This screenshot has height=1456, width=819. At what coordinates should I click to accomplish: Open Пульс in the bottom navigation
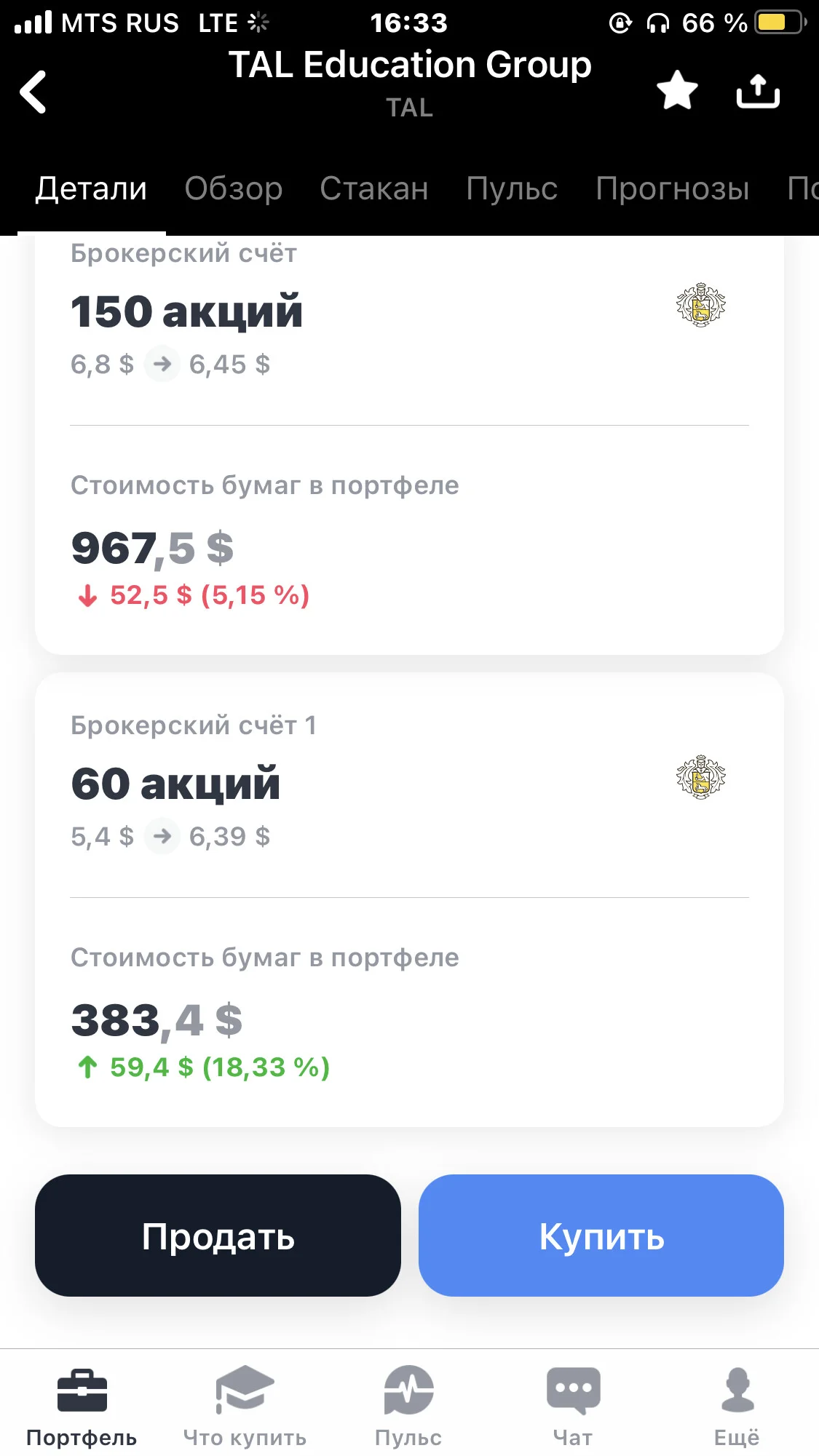pyautogui.click(x=408, y=1407)
